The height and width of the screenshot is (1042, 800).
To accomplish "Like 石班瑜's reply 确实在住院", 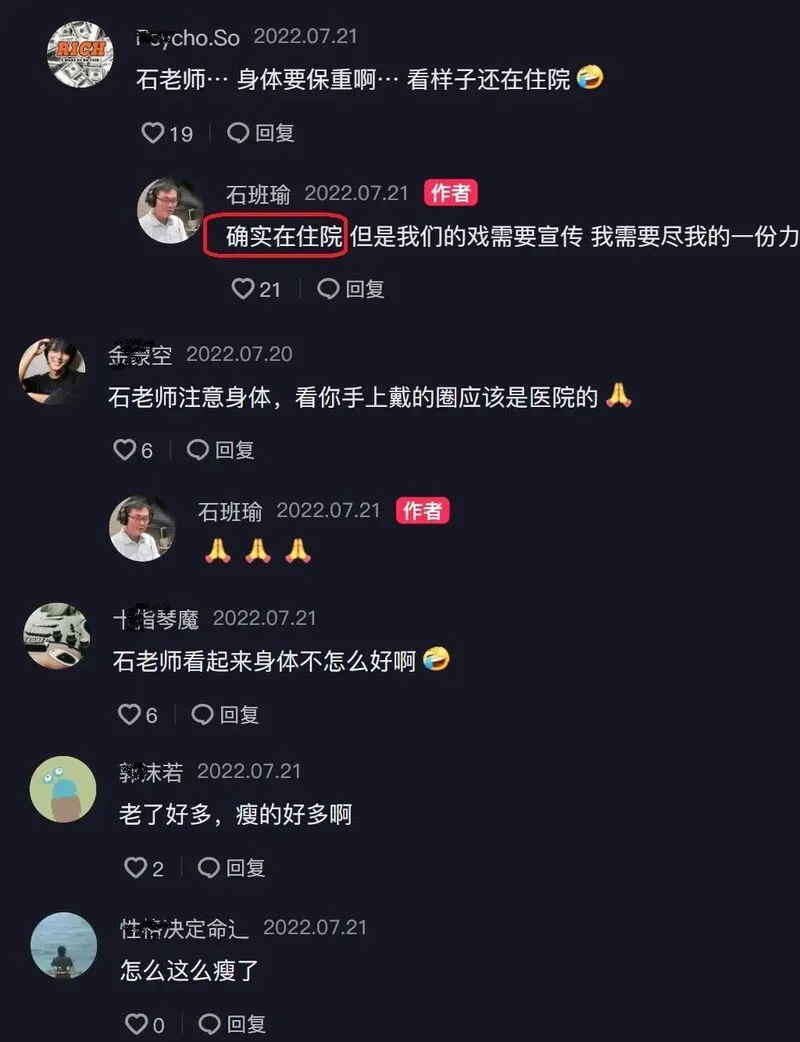I will pos(243,289).
